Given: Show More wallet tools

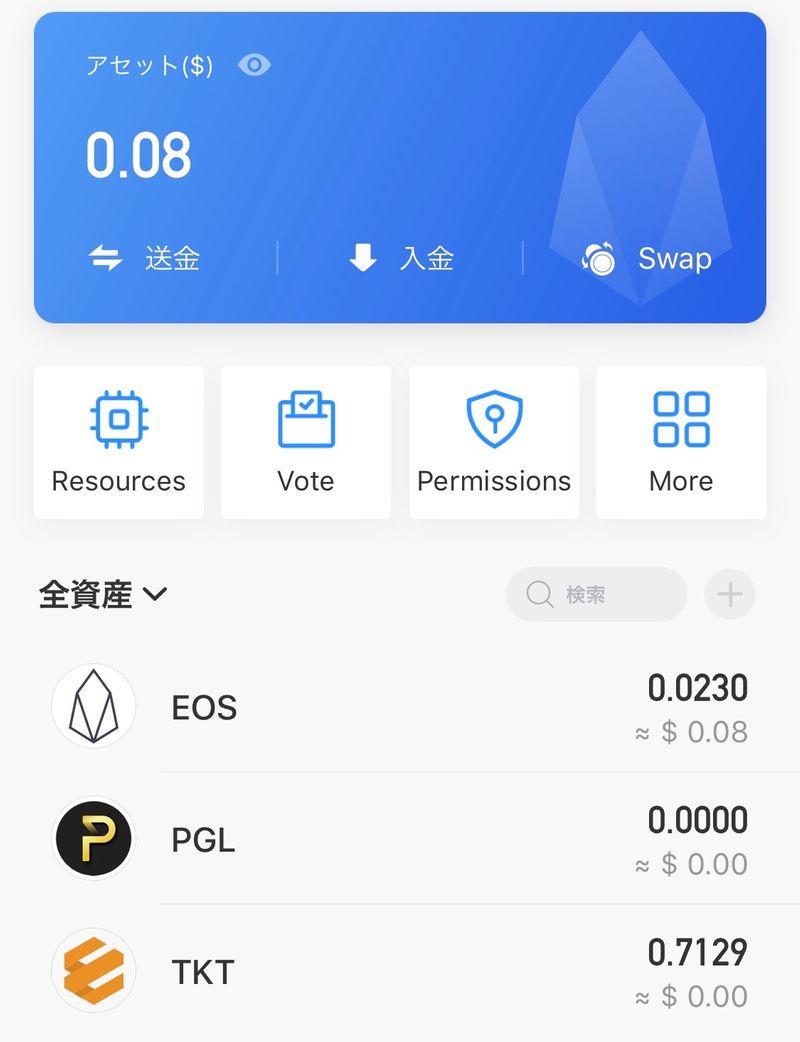Looking at the screenshot, I should click(x=681, y=442).
